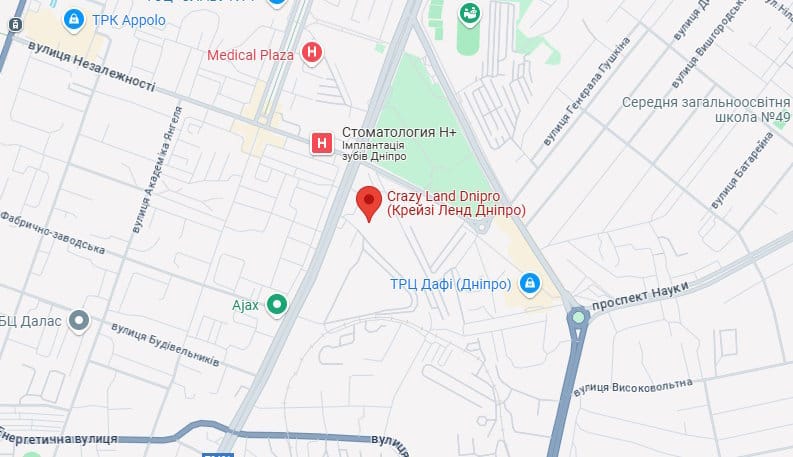Select the red Crazy Land Dnipro pin
793x457 pixels.
point(369,202)
